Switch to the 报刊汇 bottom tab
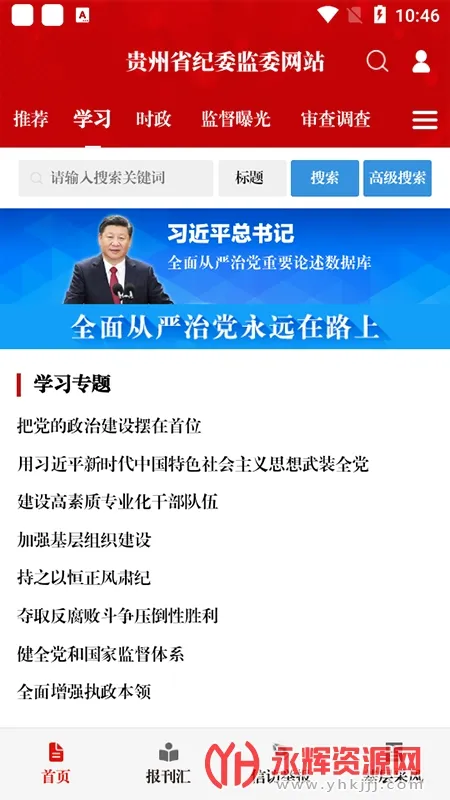450x800 pixels. [x=168, y=764]
